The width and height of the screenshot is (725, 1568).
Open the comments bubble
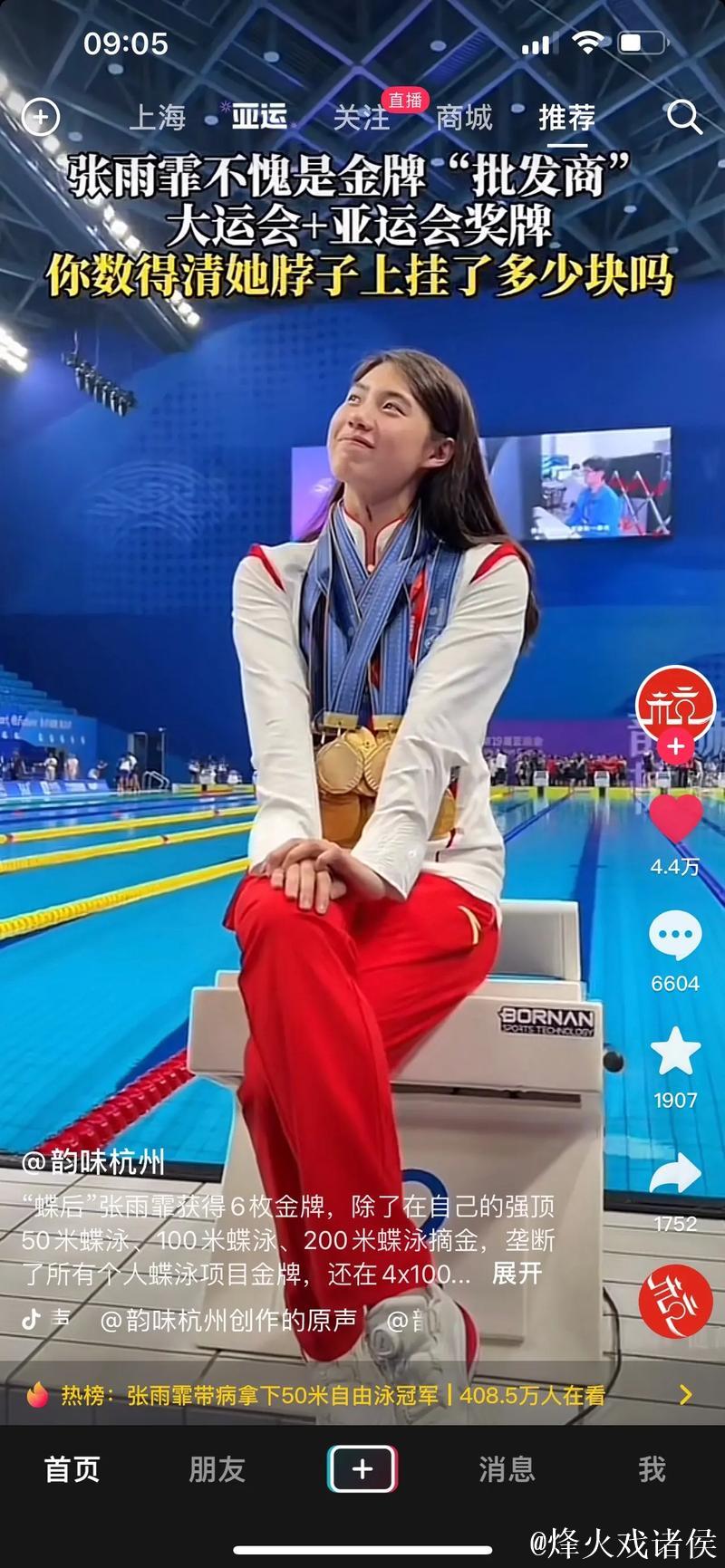pyautogui.click(x=675, y=938)
